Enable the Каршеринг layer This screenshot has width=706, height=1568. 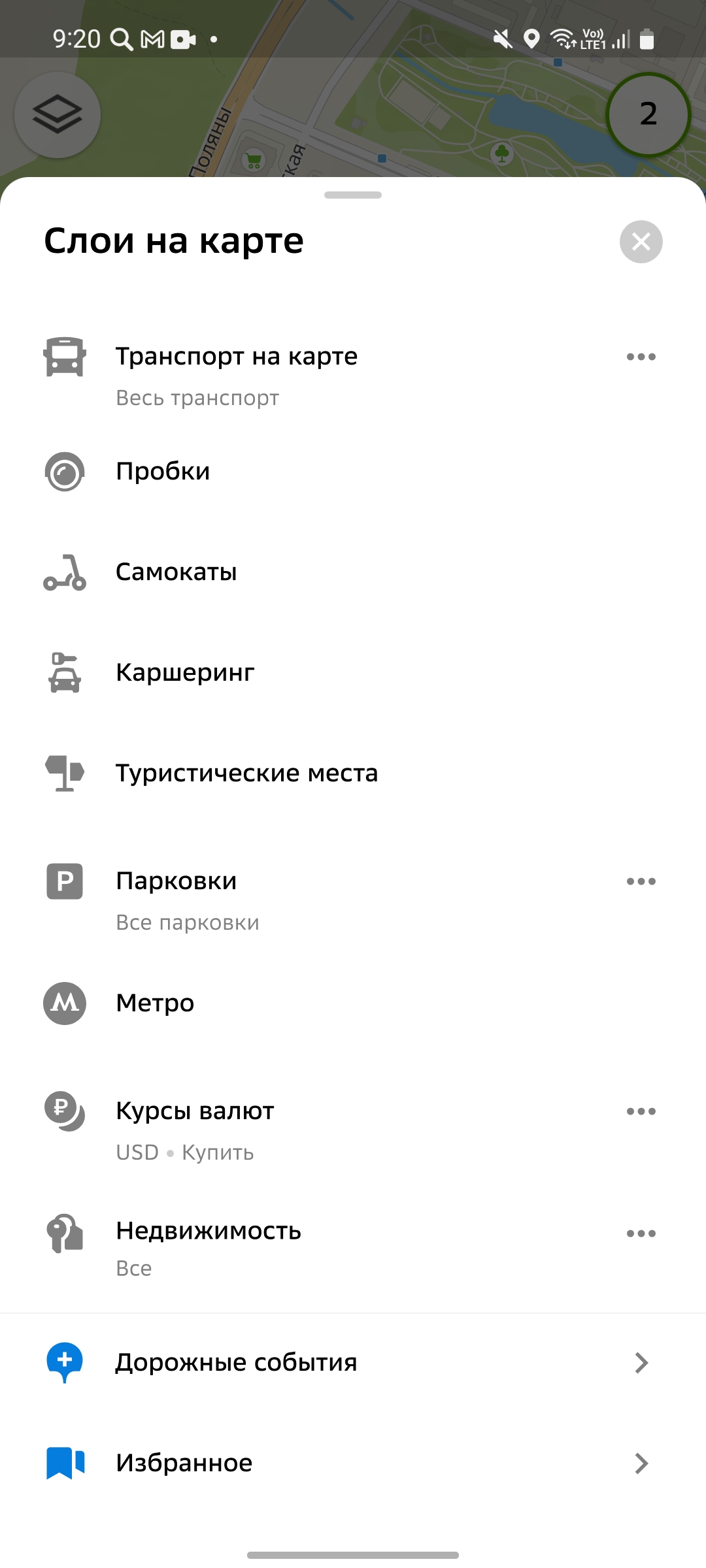point(353,672)
